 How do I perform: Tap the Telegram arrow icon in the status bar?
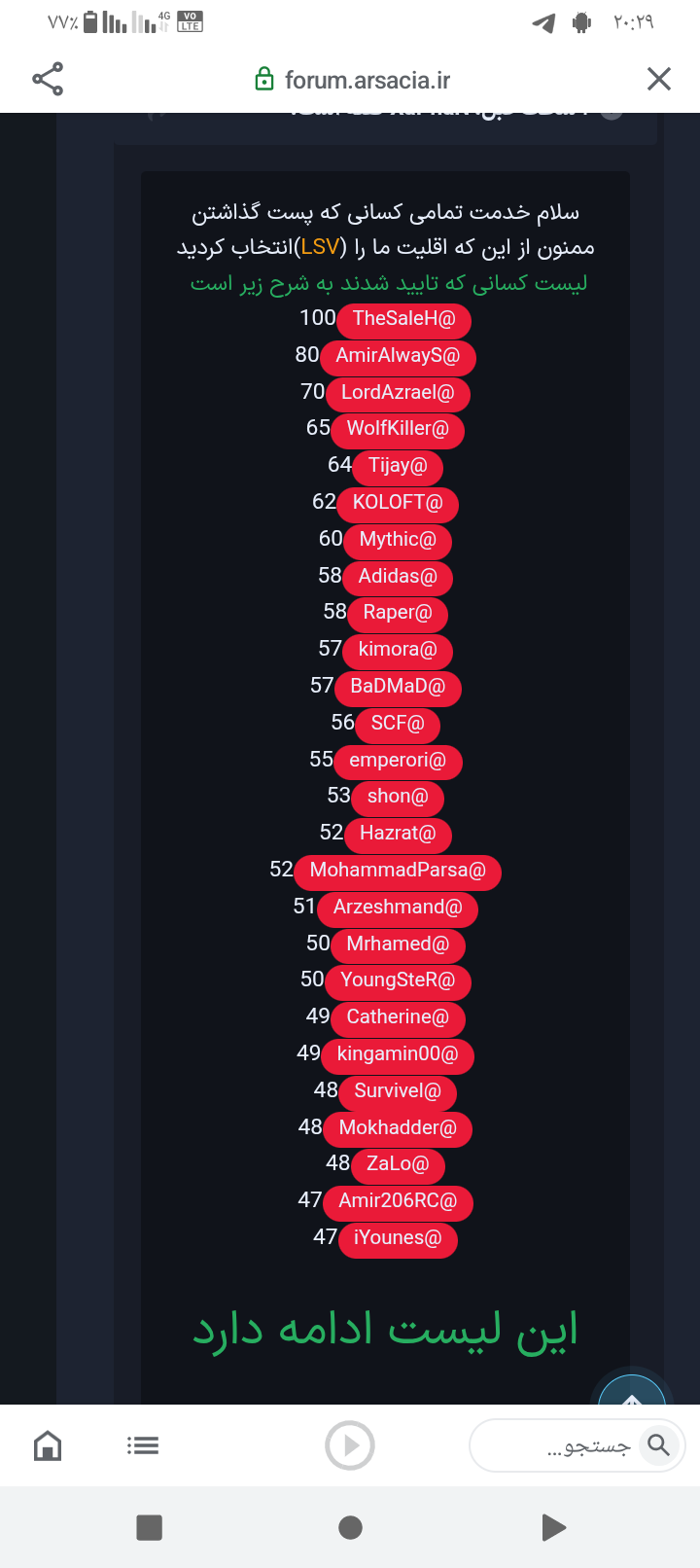coord(544,23)
